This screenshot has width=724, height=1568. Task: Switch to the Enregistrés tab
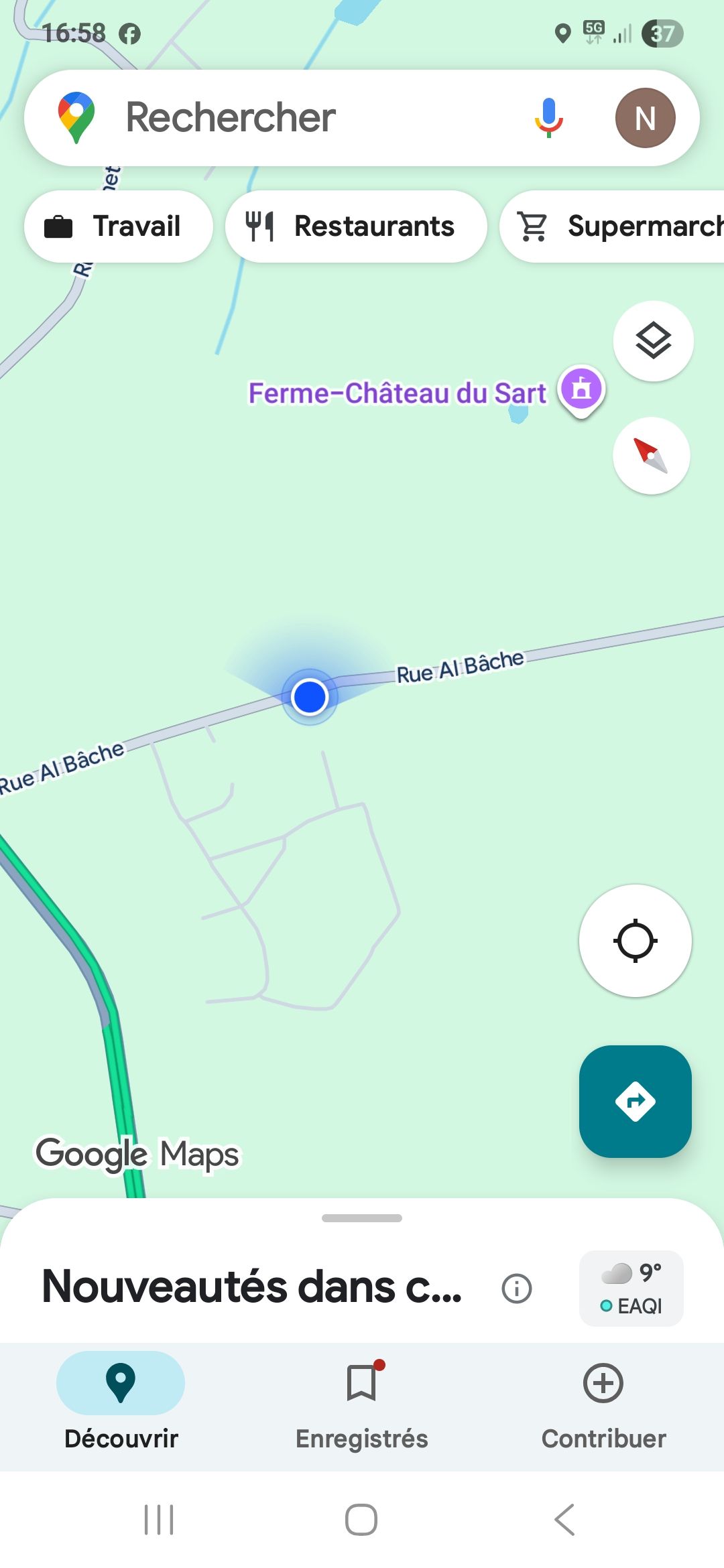(361, 1400)
